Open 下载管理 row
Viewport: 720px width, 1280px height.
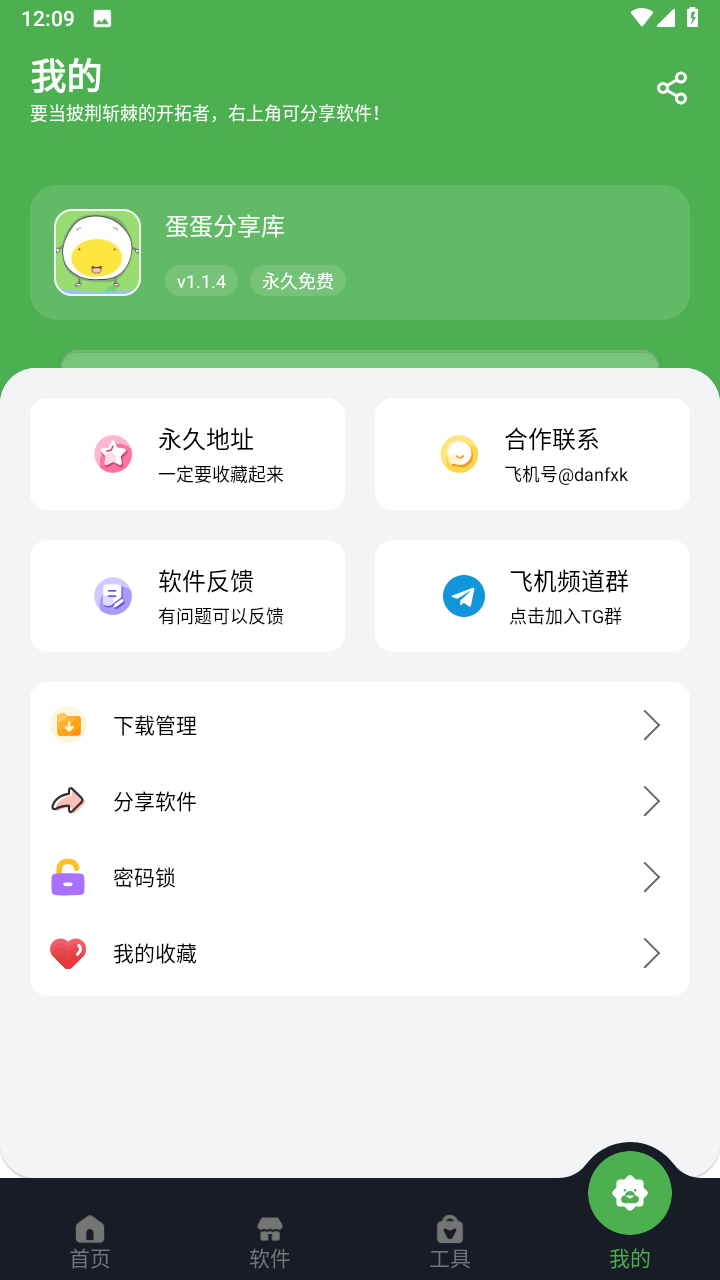point(360,725)
